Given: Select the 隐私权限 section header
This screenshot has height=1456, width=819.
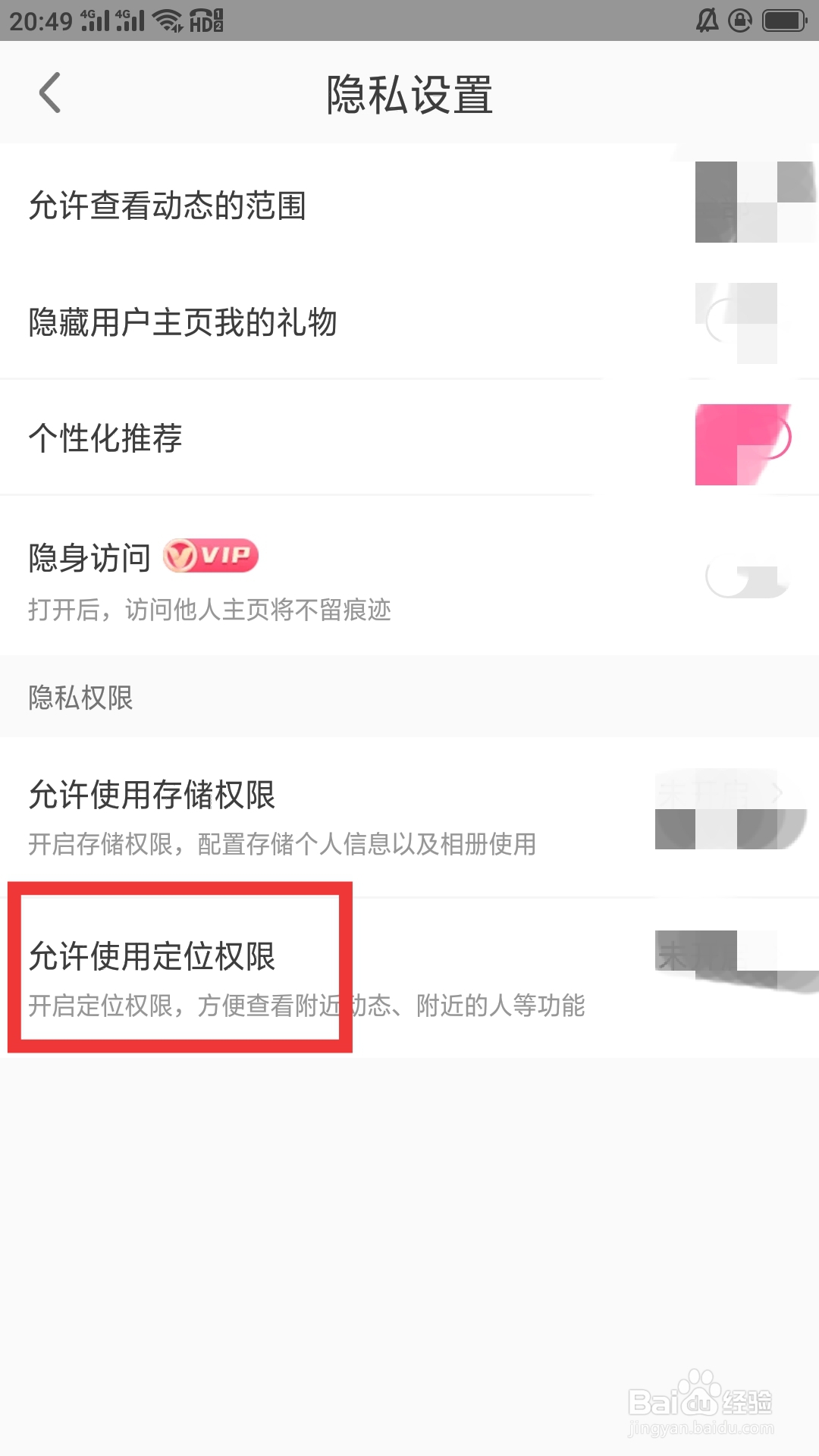Looking at the screenshot, I should (80, 698).
